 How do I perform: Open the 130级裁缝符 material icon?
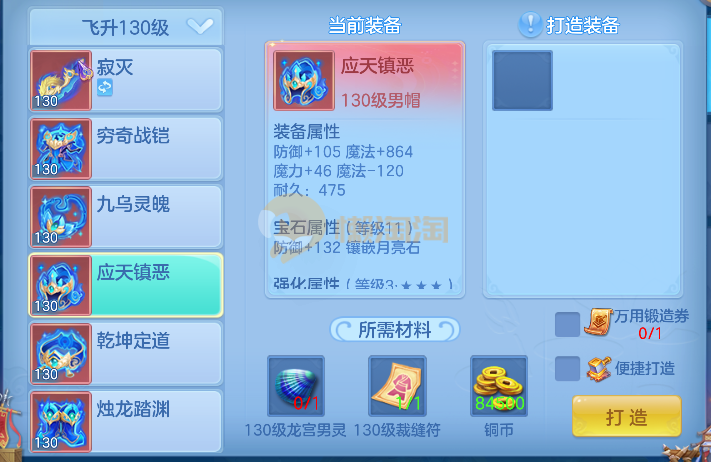click(397, 386)
